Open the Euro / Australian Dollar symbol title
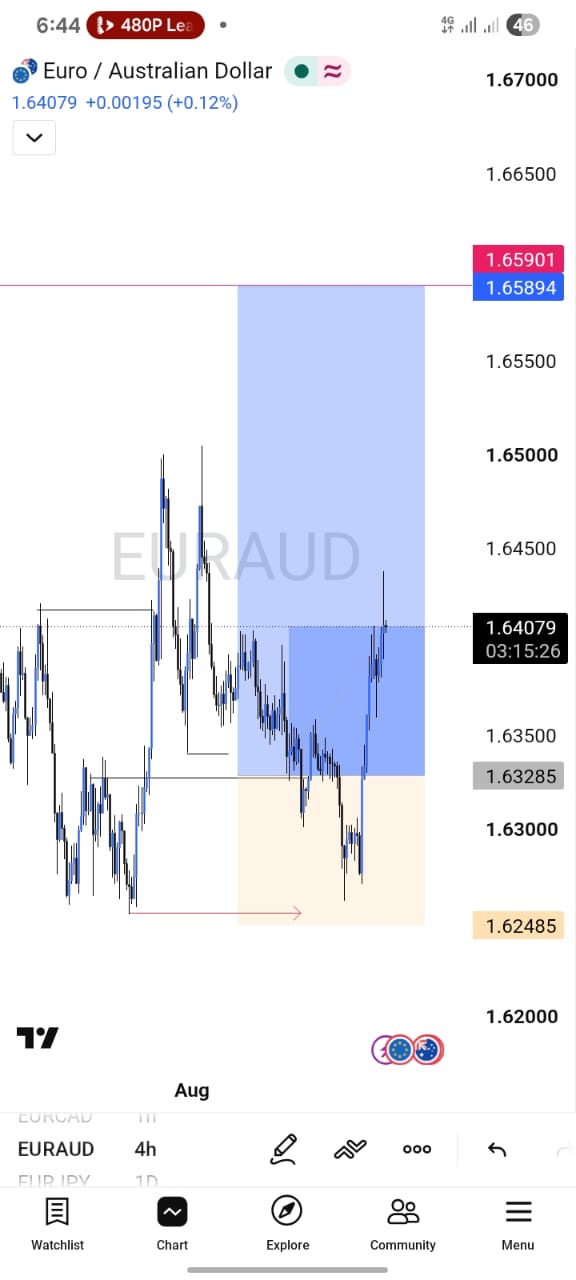This screenshot has width=576, height=1280. tap(157, 71)
